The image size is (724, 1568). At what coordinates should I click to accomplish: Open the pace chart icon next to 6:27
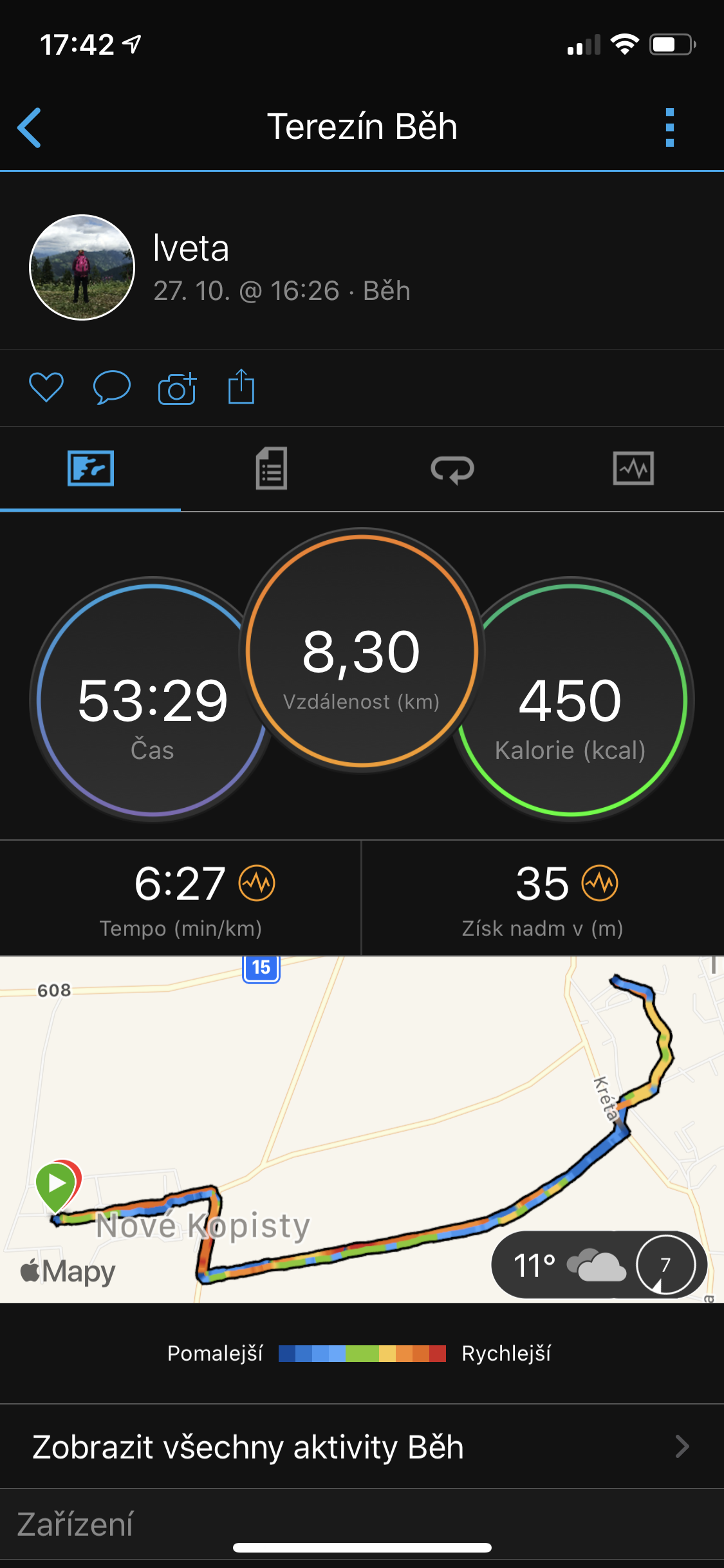pos(257,883)
